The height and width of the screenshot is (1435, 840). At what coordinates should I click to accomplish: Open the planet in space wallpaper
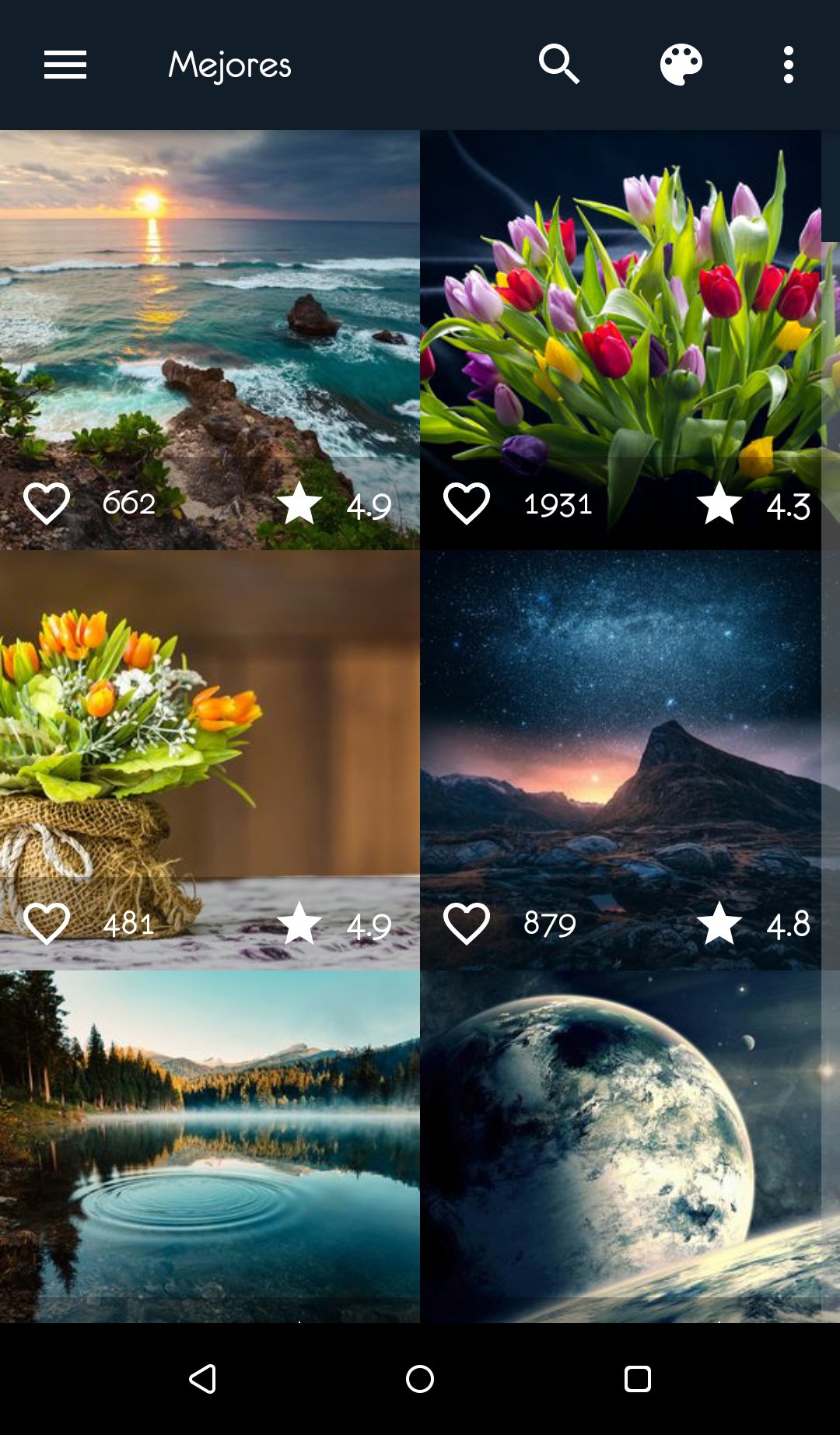click(622, 1144)
